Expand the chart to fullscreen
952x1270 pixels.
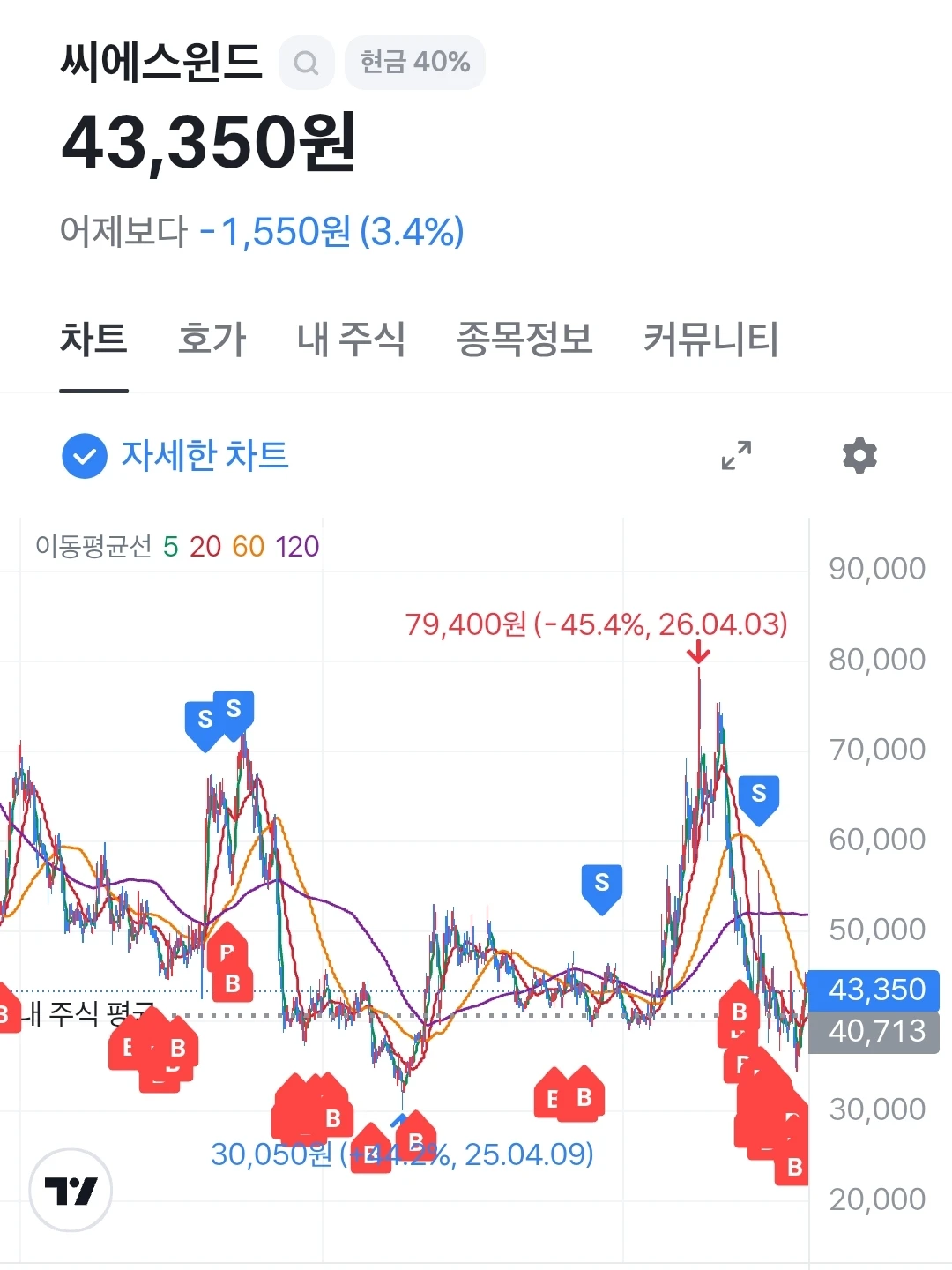click(737, 456)
